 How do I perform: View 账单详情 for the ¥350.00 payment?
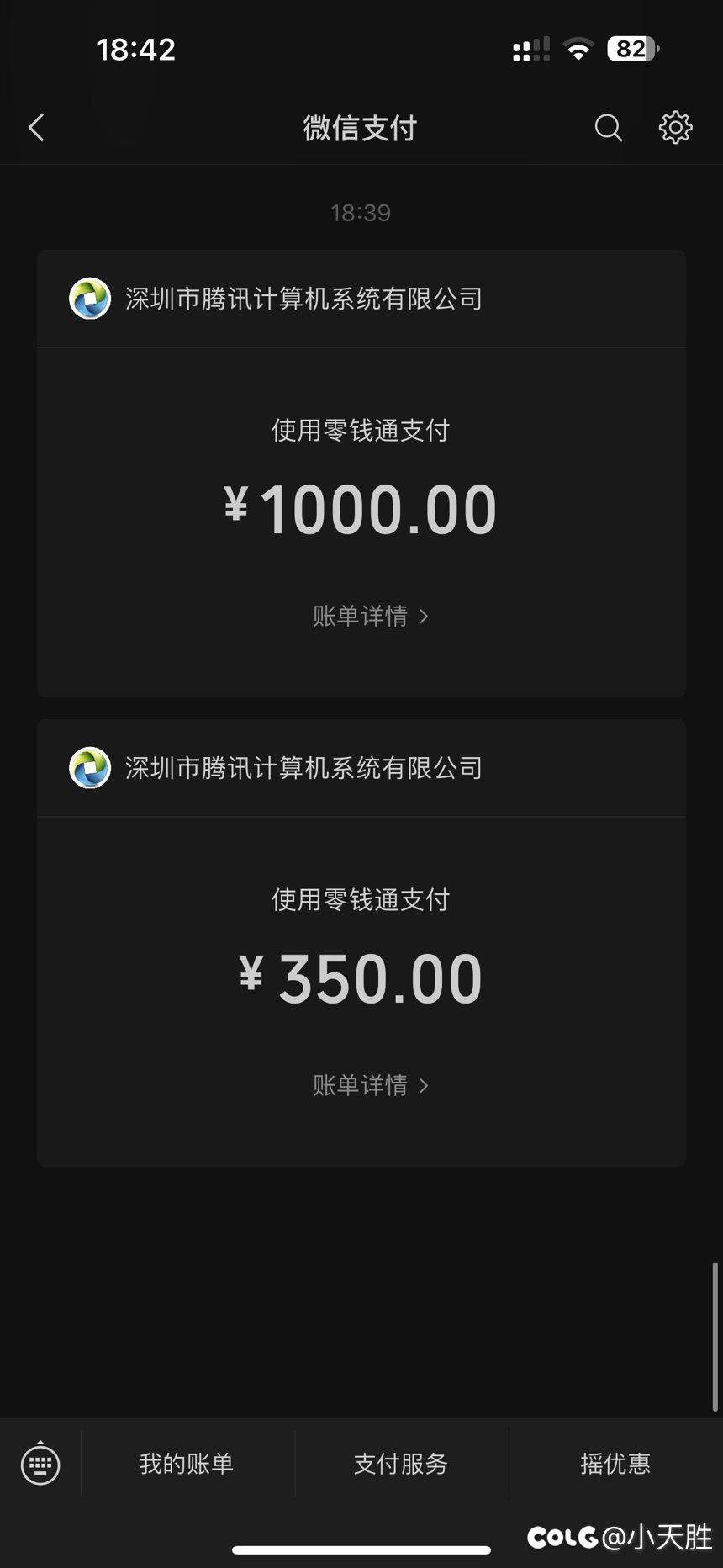click(371, 1085)
